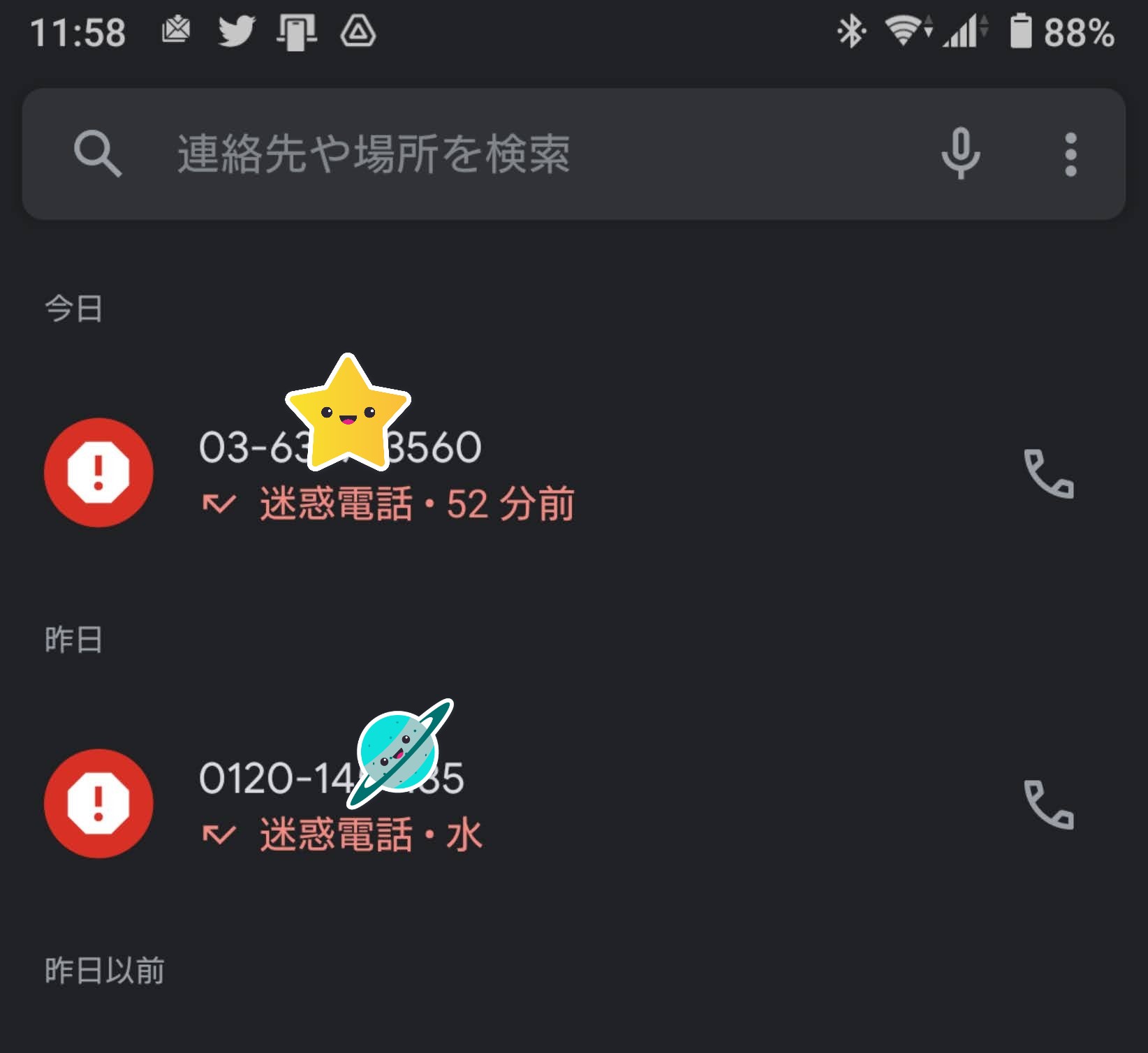Screen dimensions: 1148x1053
Task: Open the three-dot overflow menu
Action: pyautogui.click(x=1070, y=154)
